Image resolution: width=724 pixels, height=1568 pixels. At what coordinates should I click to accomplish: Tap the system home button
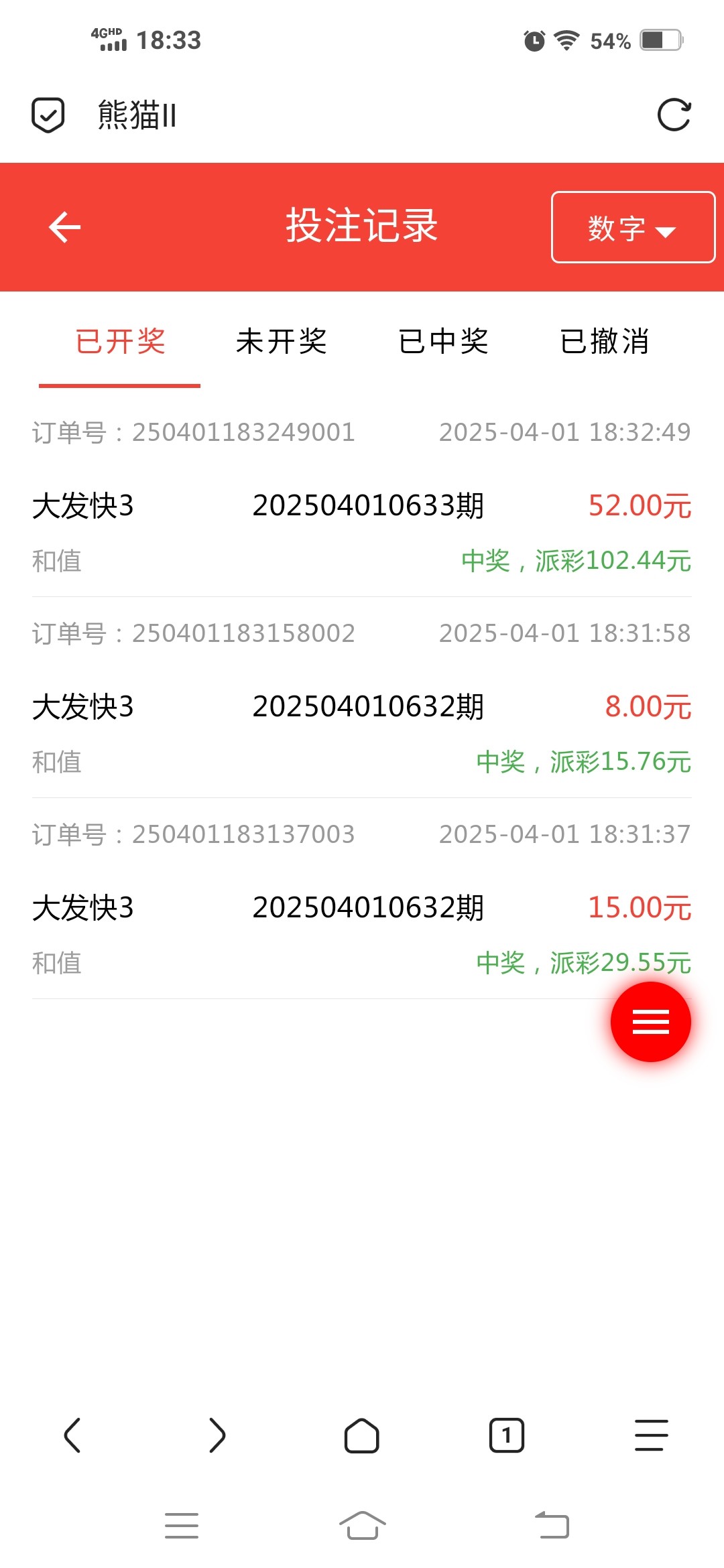pos(362,1526)
